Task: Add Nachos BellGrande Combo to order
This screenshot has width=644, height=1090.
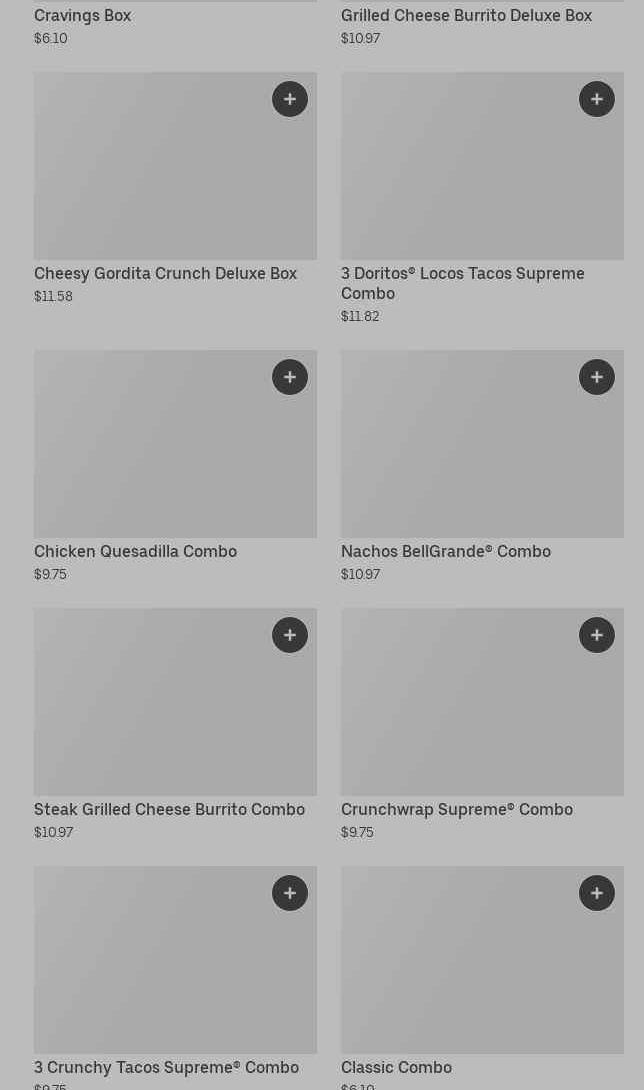Action: coord(597,377)
